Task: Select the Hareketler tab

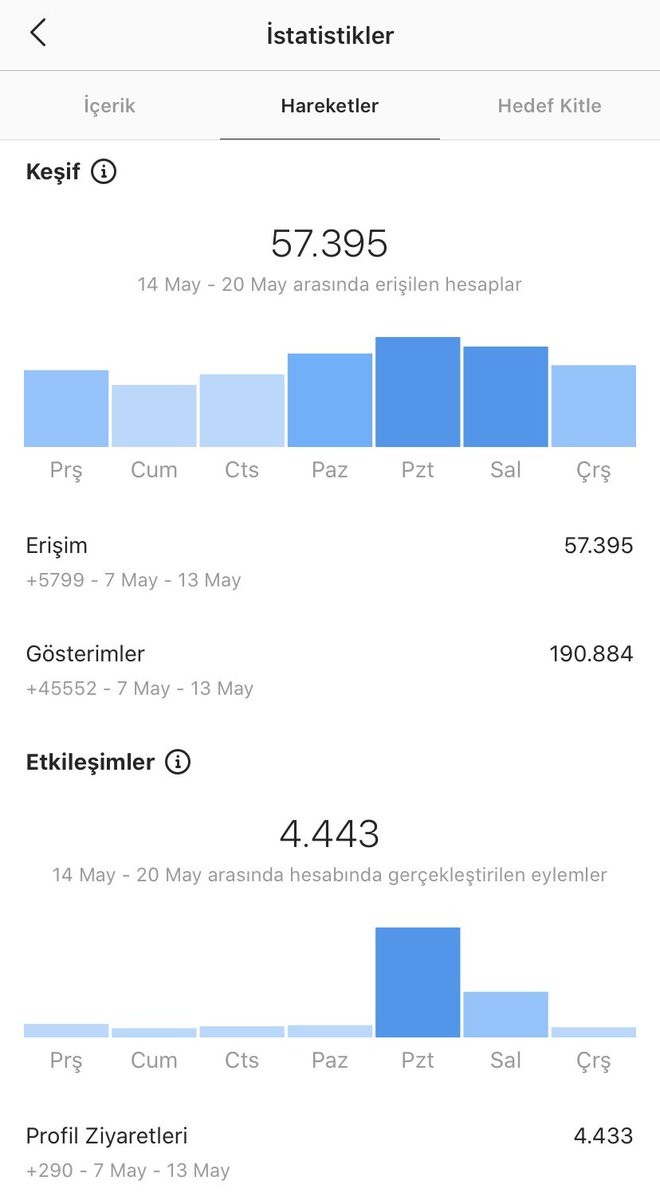Action: 330,105
